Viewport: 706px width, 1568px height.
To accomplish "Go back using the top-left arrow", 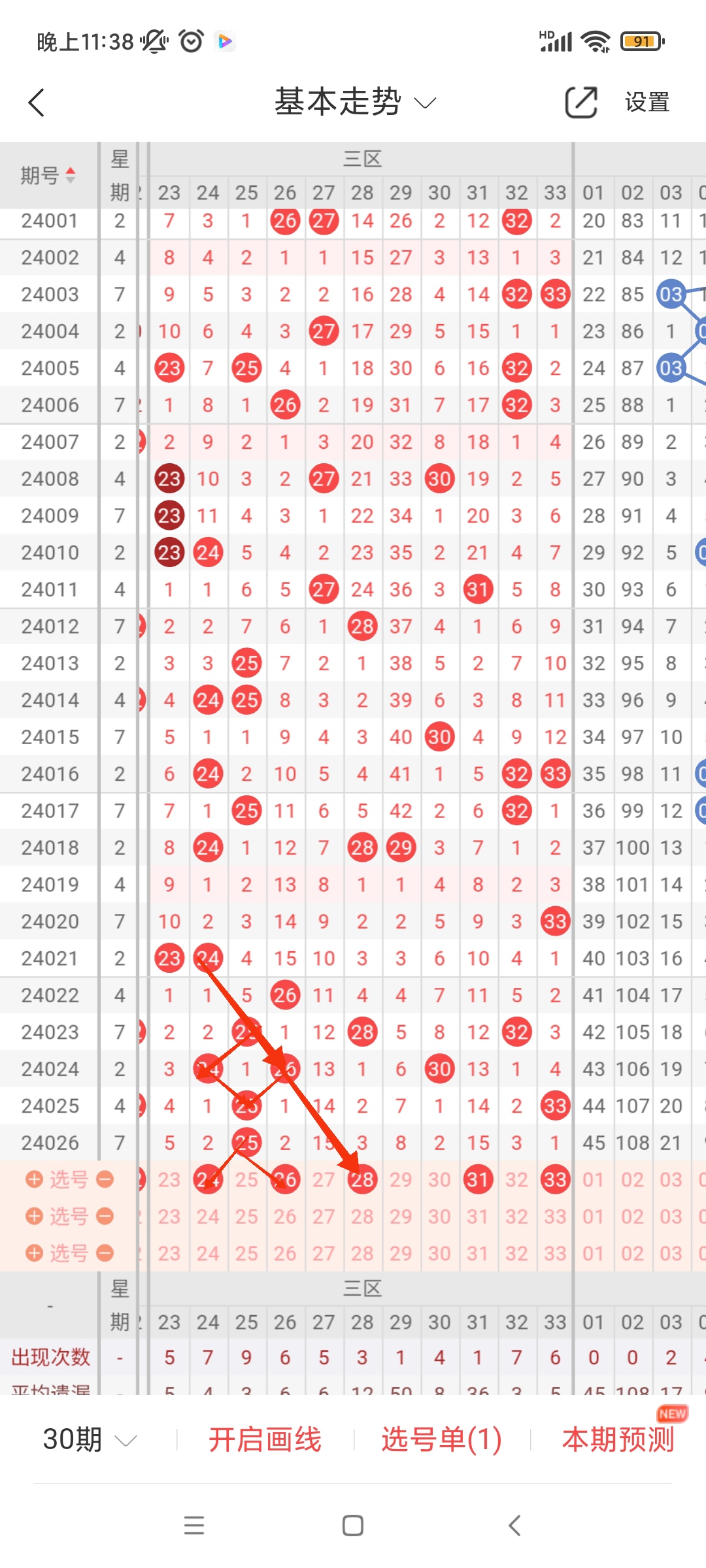I will coord(37,103).
